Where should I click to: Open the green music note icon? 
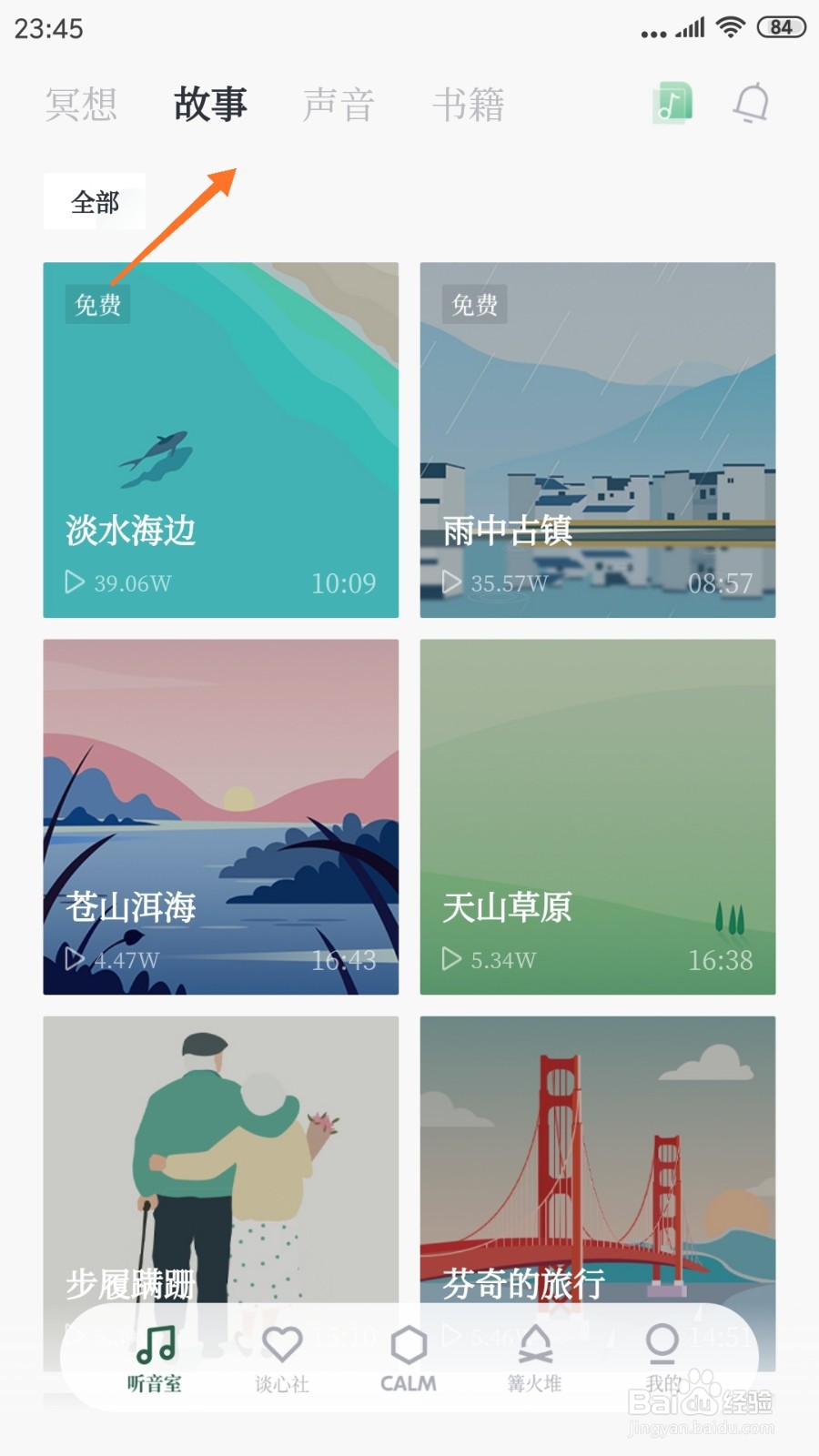pyautogui.click(x=672, y=103)
